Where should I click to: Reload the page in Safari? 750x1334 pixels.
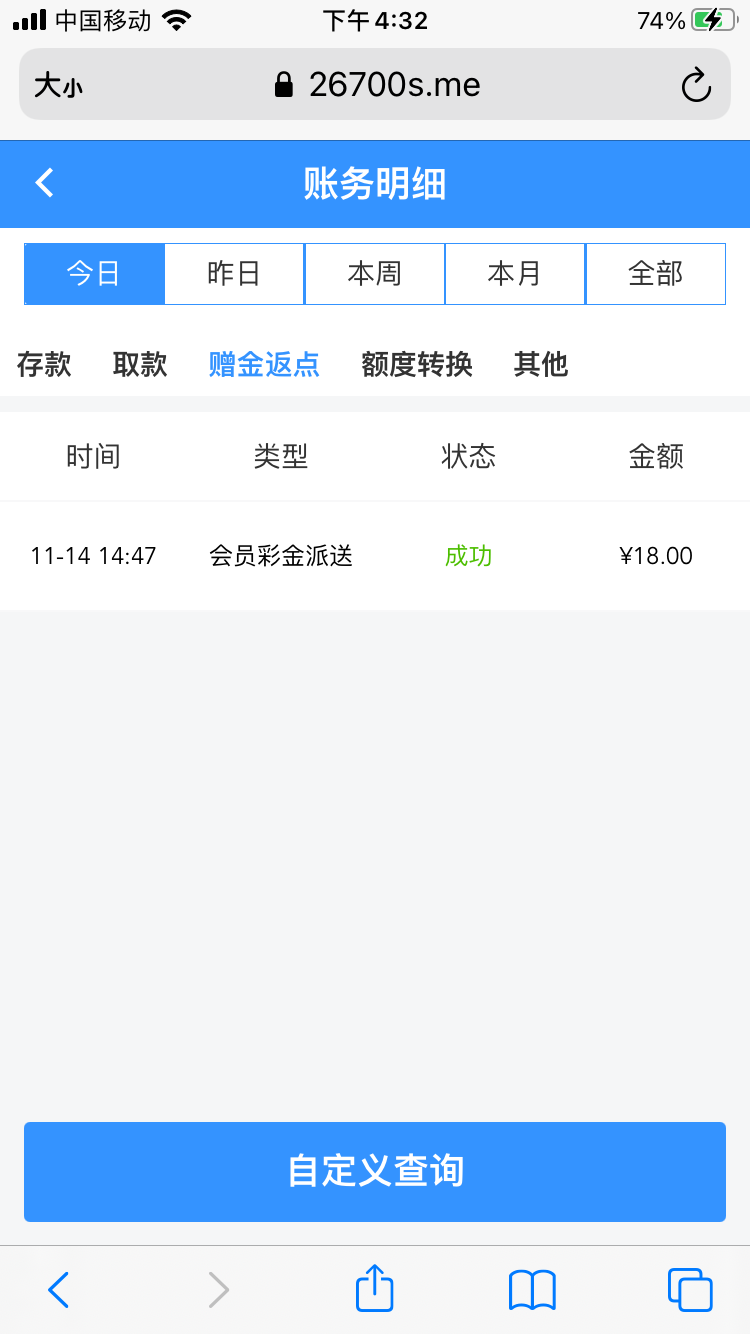click(x=696, y=85)
